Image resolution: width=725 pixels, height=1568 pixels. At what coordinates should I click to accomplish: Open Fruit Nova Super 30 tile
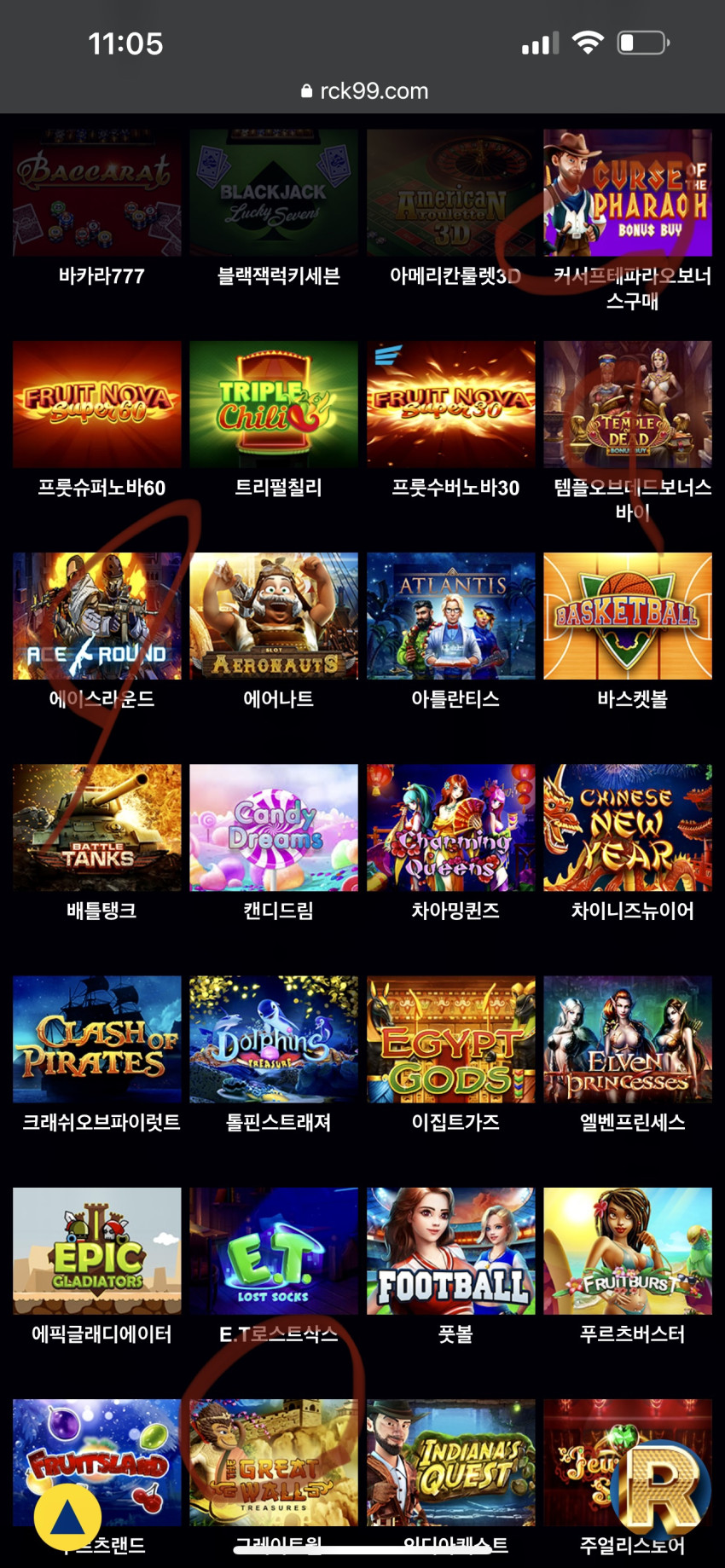451,403
